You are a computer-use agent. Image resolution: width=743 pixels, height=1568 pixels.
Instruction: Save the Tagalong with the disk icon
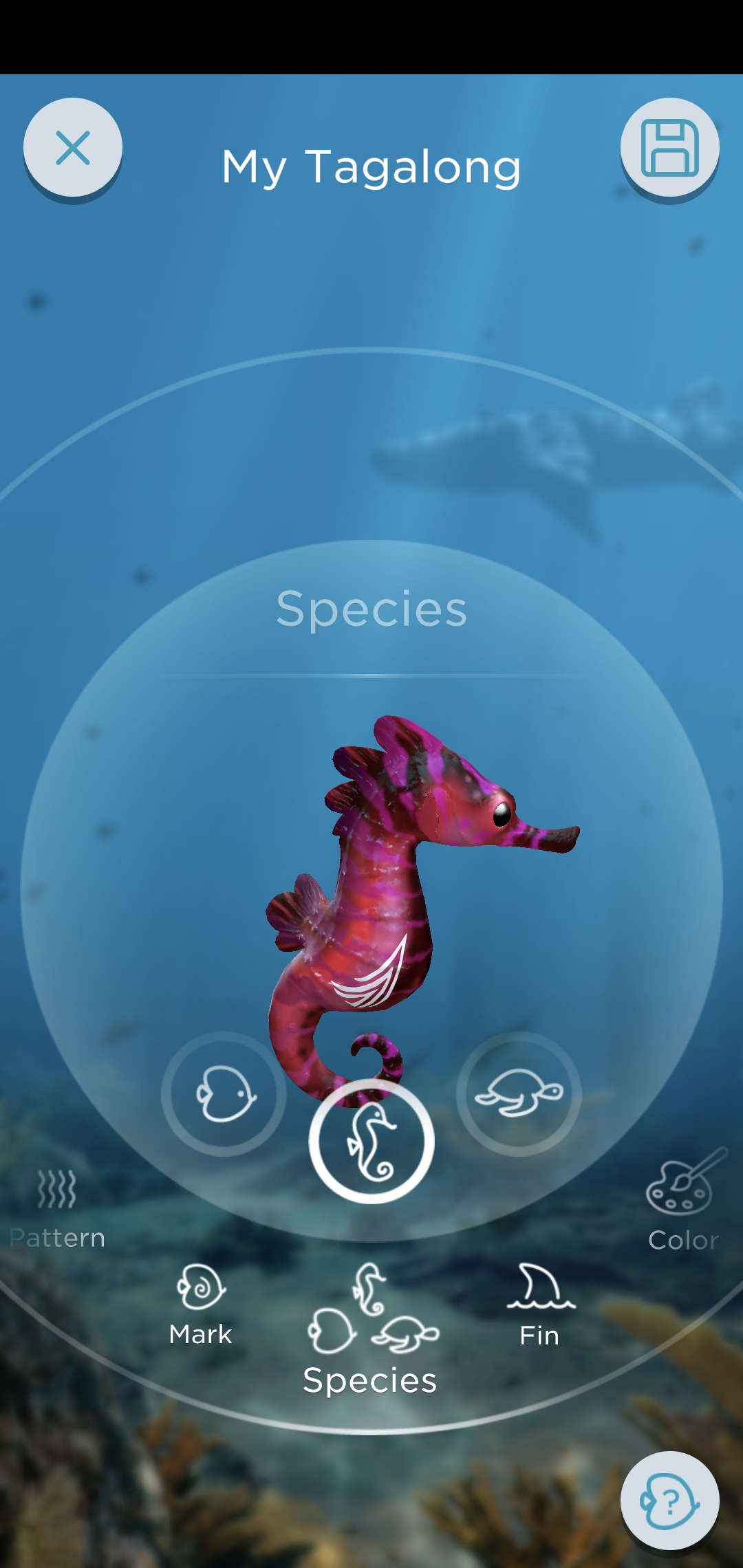669,148
